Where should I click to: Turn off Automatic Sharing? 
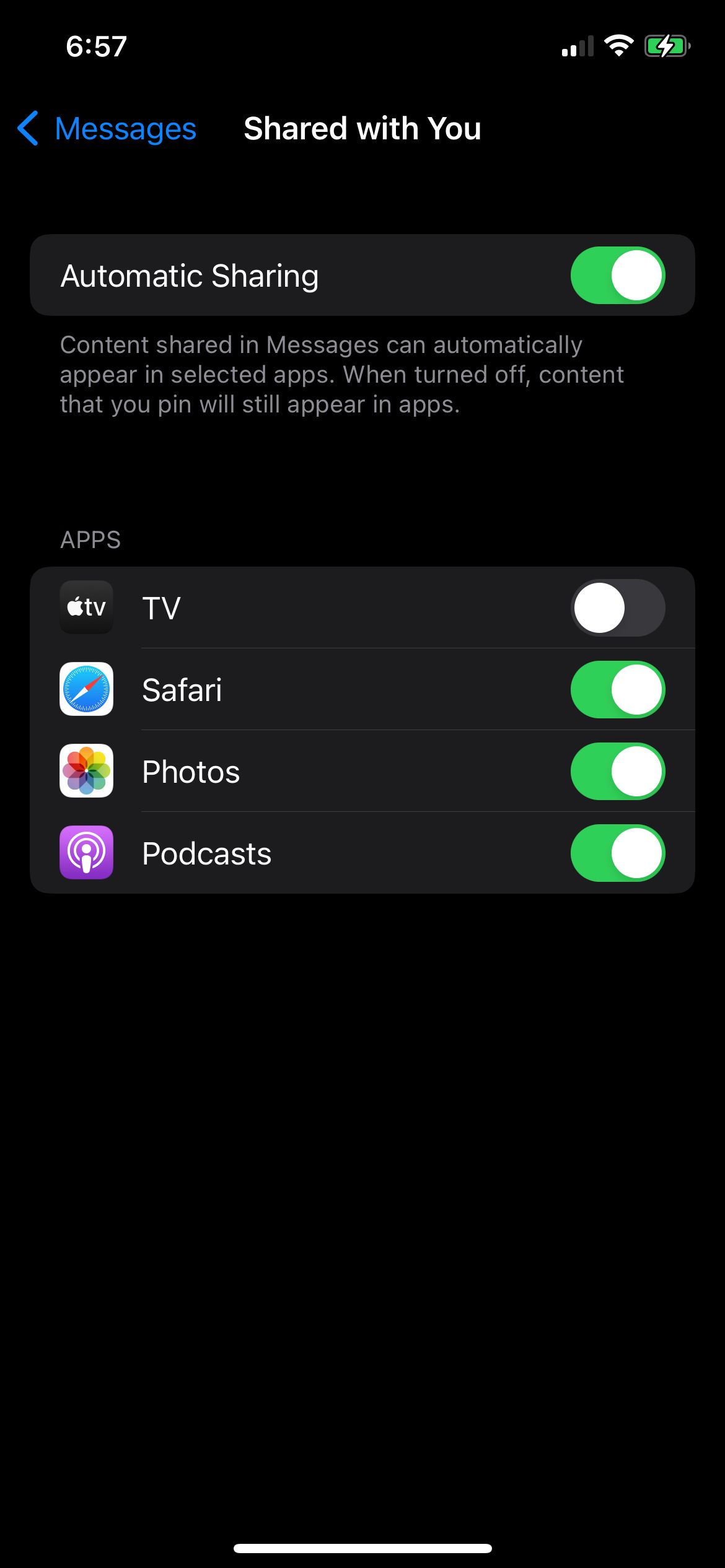click(617, 276)
